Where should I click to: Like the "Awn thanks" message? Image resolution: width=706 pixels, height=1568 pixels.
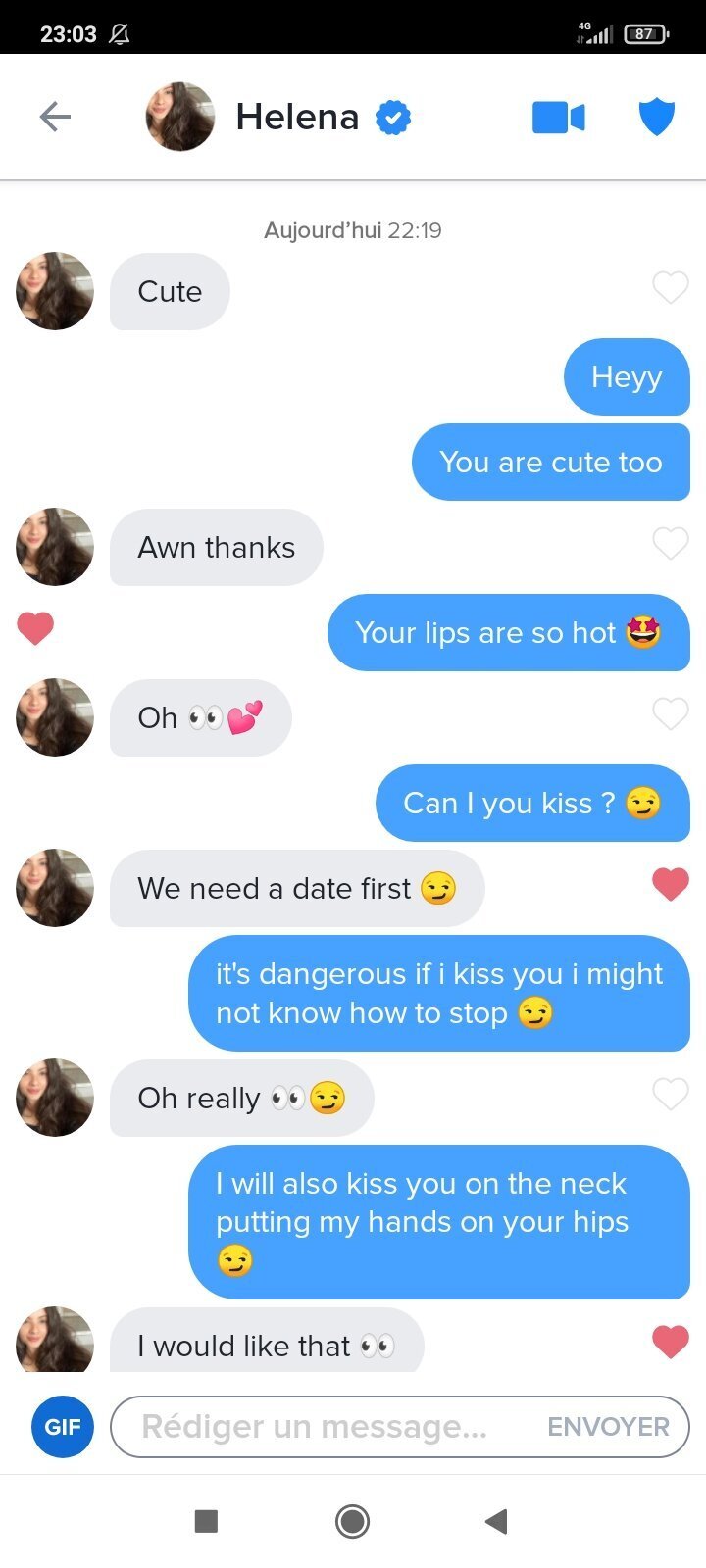671,543
